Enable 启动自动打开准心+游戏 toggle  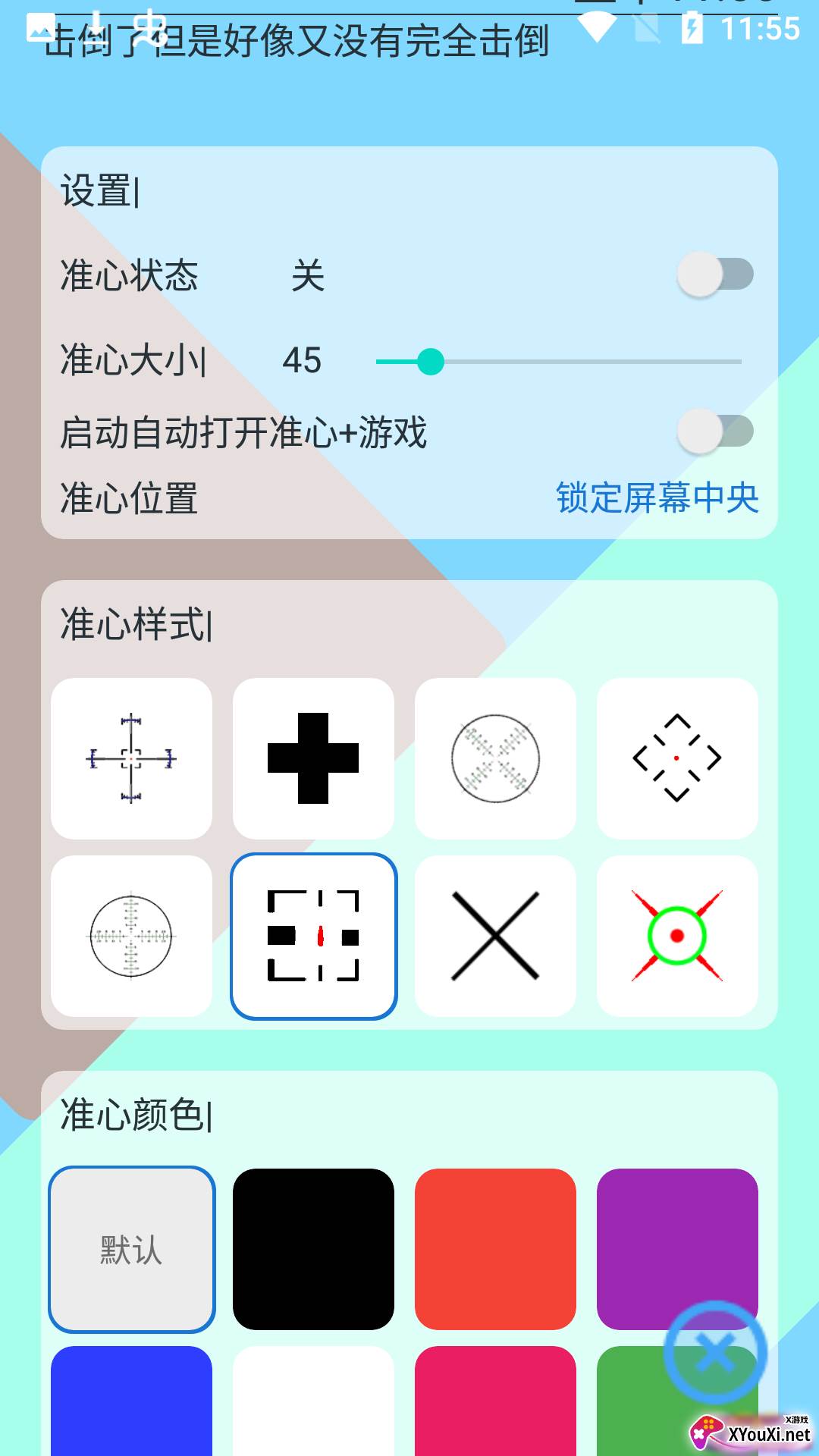tap(714, 431)
